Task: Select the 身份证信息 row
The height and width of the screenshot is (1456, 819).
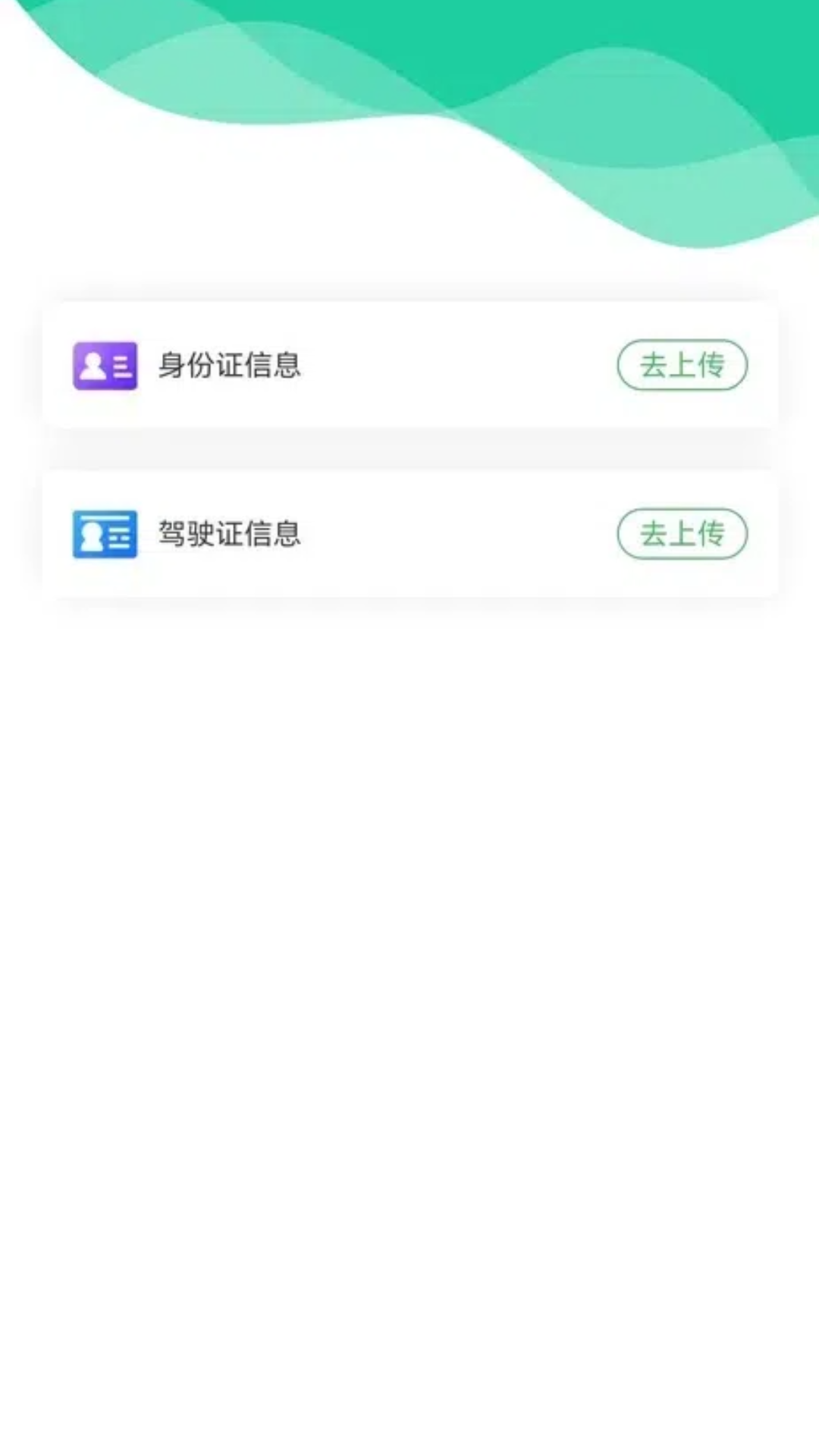Action: [379, 365]
